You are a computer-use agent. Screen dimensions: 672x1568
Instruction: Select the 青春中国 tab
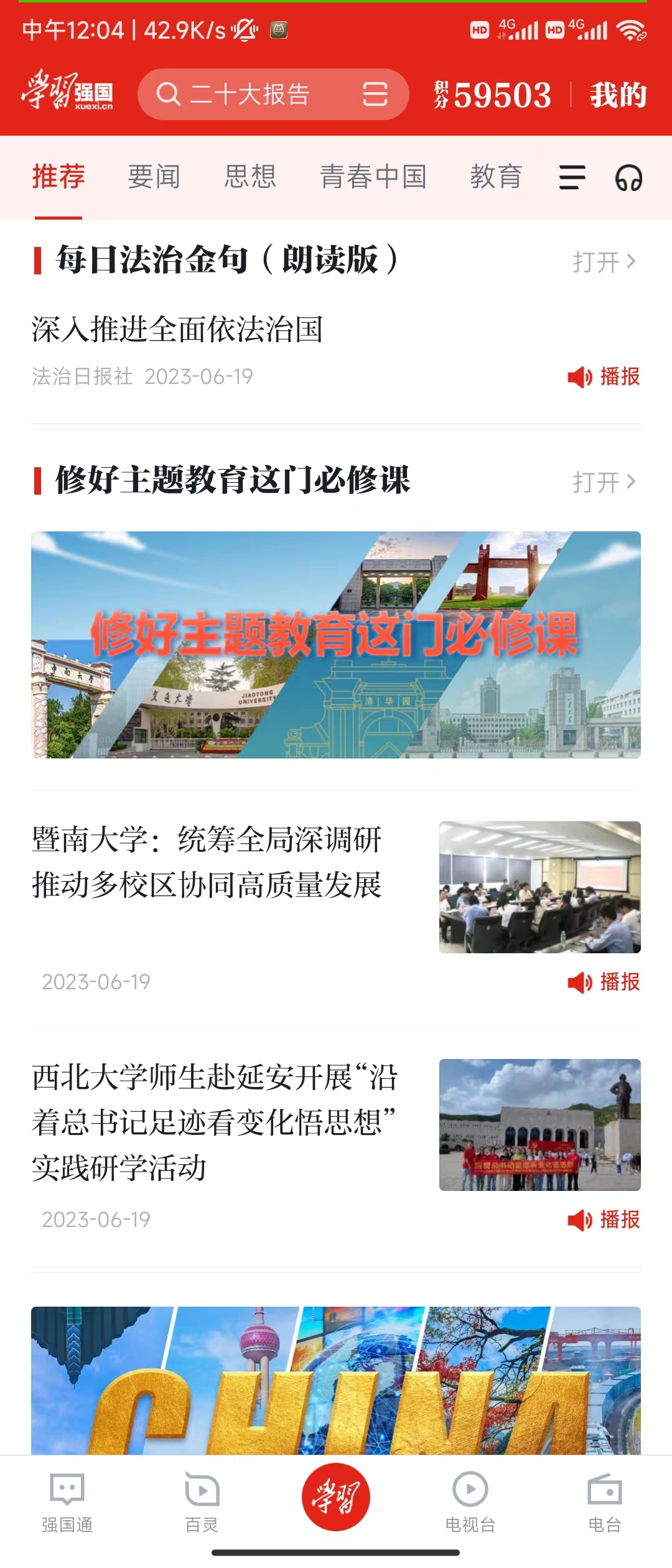click(373, 177)
